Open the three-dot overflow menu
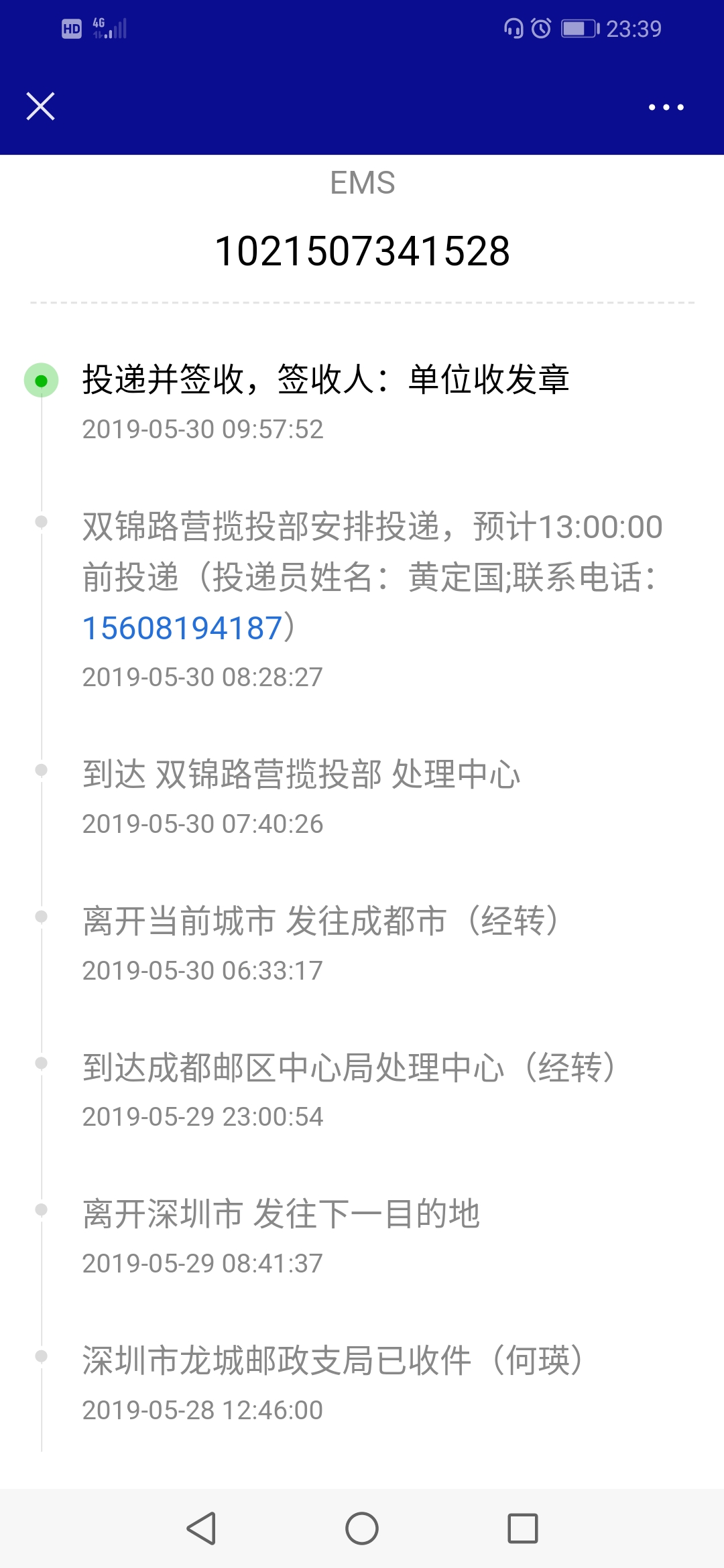Screen dimensions: 724x1568 click(666, 107)
